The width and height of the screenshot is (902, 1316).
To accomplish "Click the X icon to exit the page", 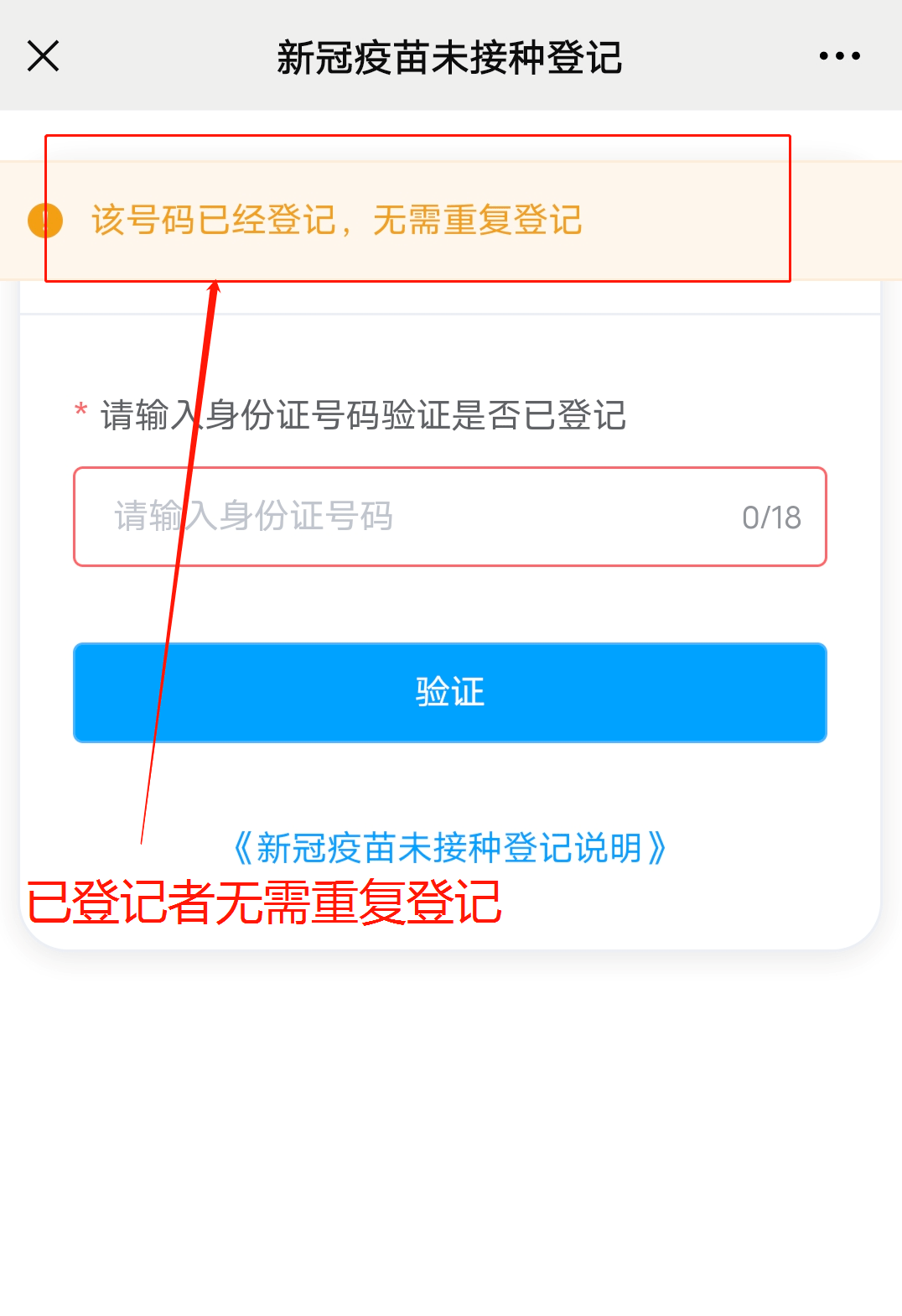I will pos(42,55).
